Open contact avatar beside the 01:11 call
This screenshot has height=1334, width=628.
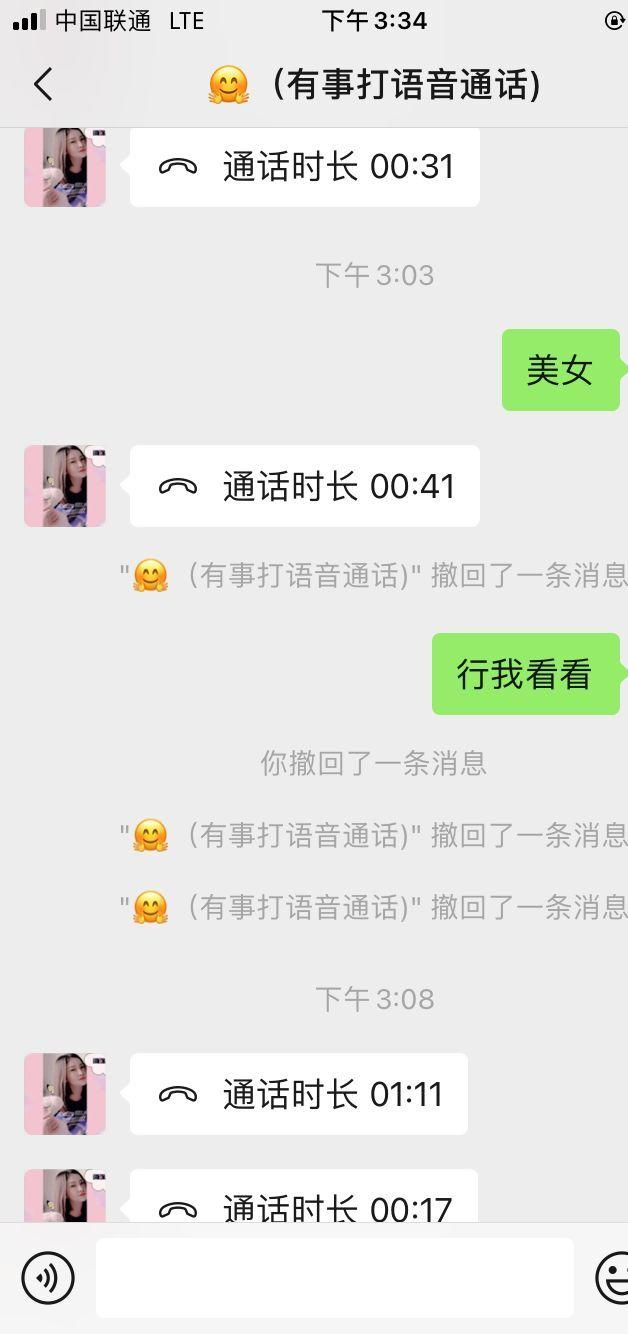pos(65,1094)
